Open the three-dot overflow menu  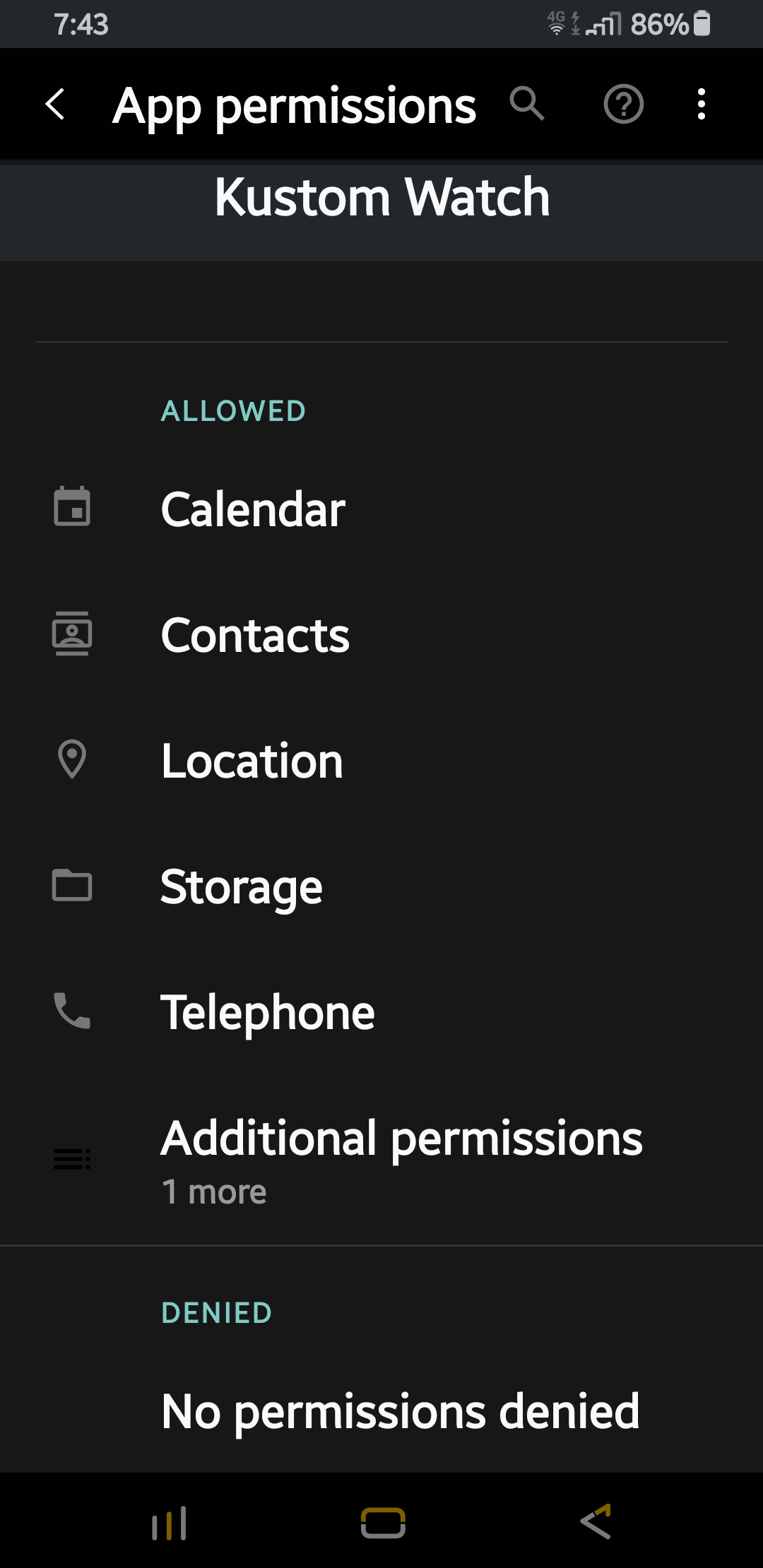[701, 105]
